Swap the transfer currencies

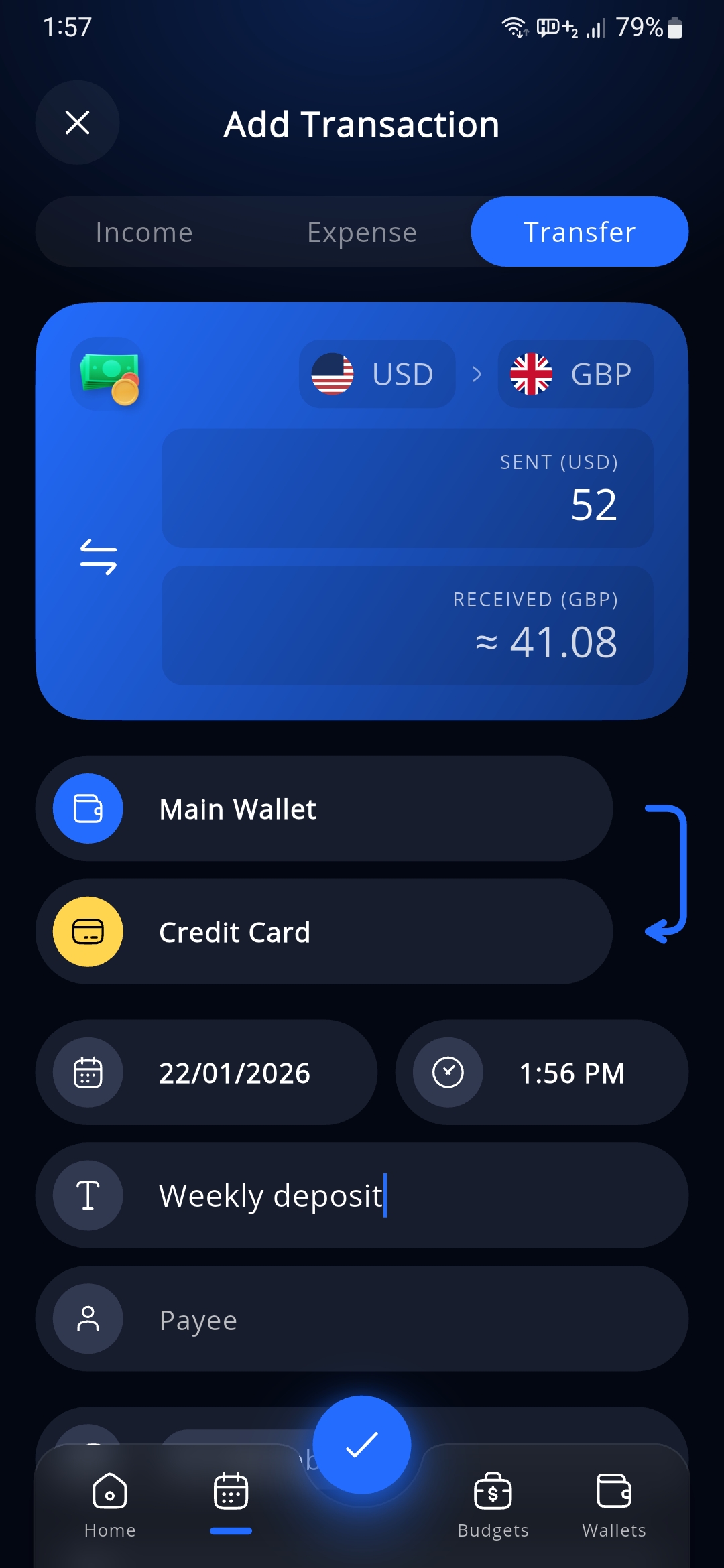pyautogui.click(x=99, y=557)
